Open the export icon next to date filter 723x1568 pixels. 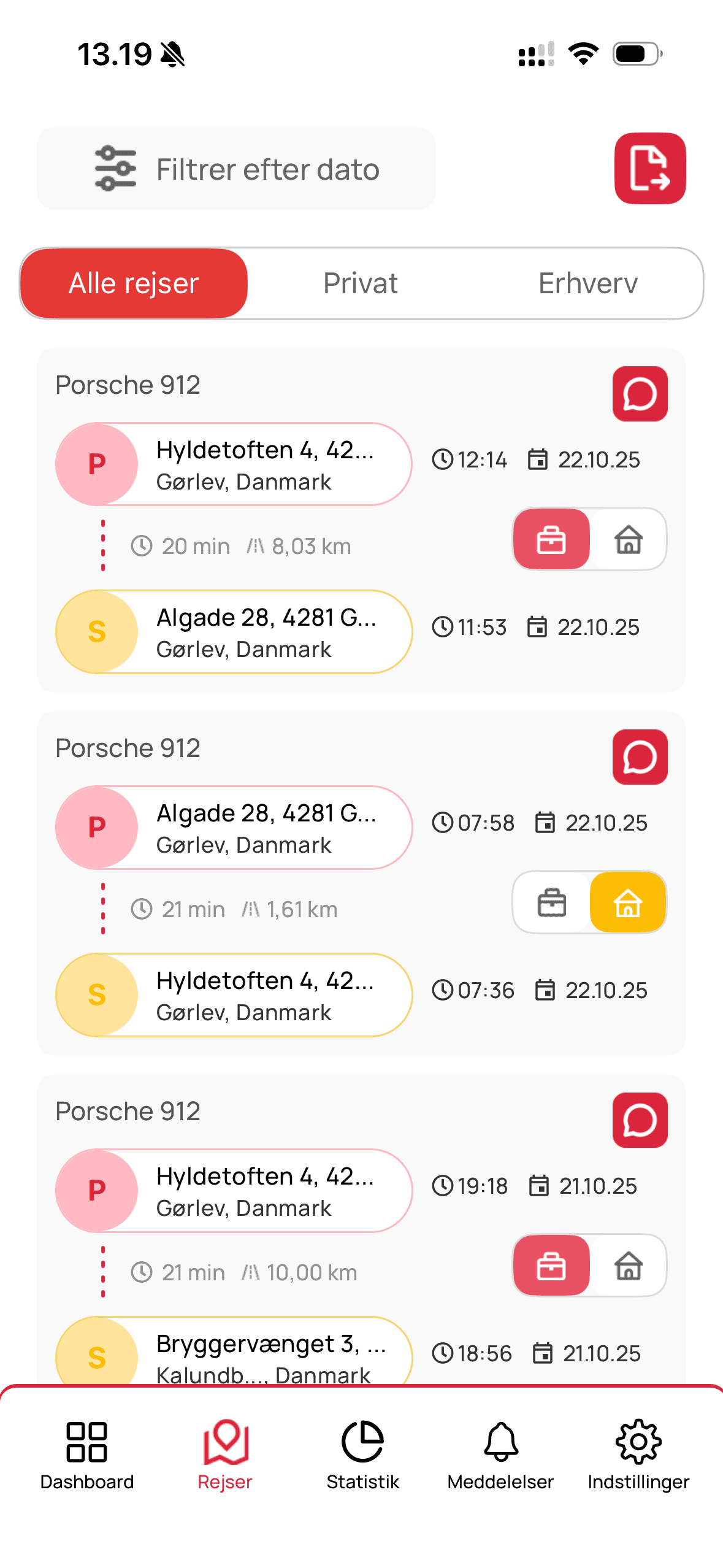pyautogui.click(x=649, y=169)
